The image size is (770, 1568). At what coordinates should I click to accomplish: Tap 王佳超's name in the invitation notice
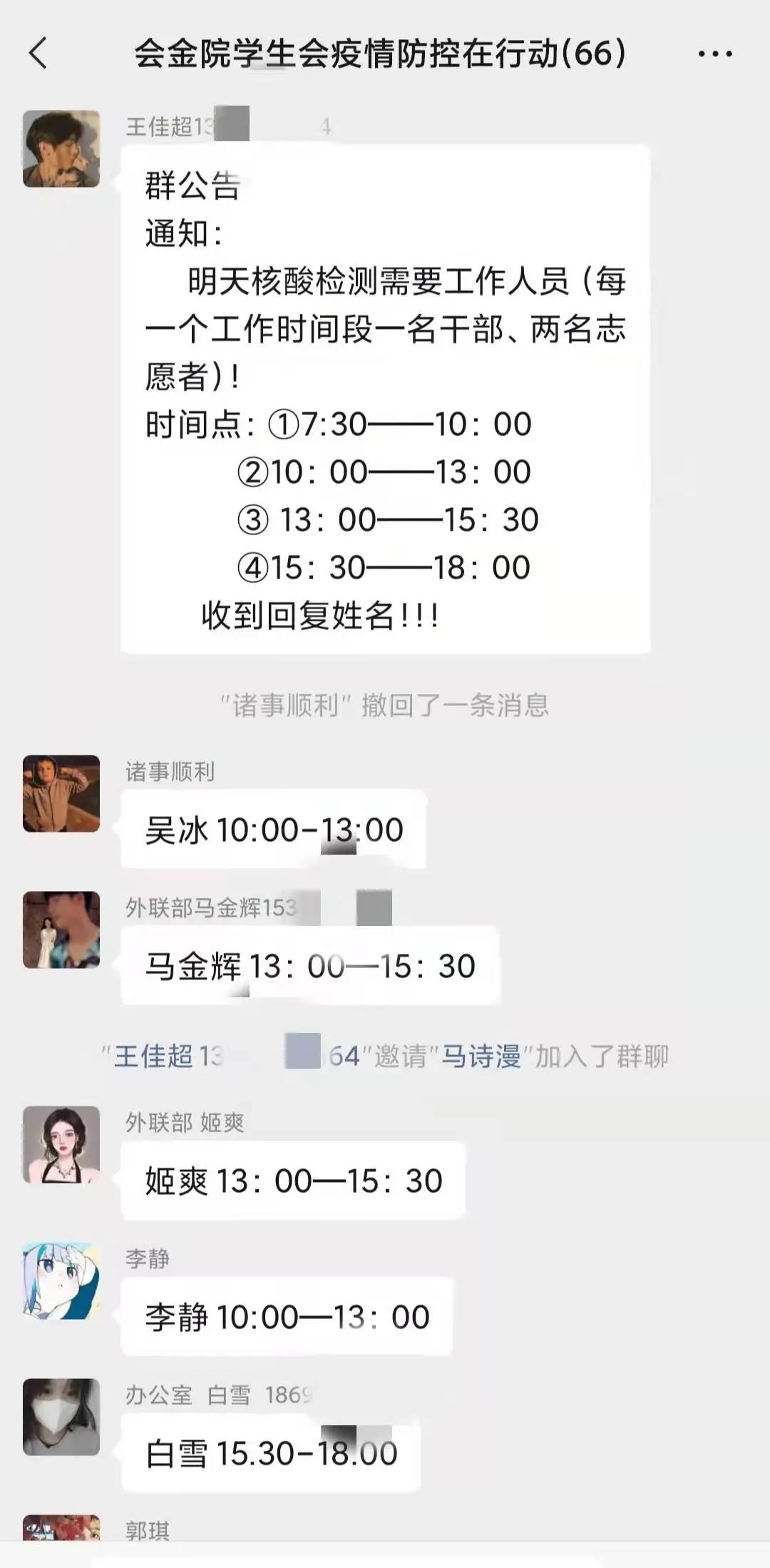pos(168,1056)
